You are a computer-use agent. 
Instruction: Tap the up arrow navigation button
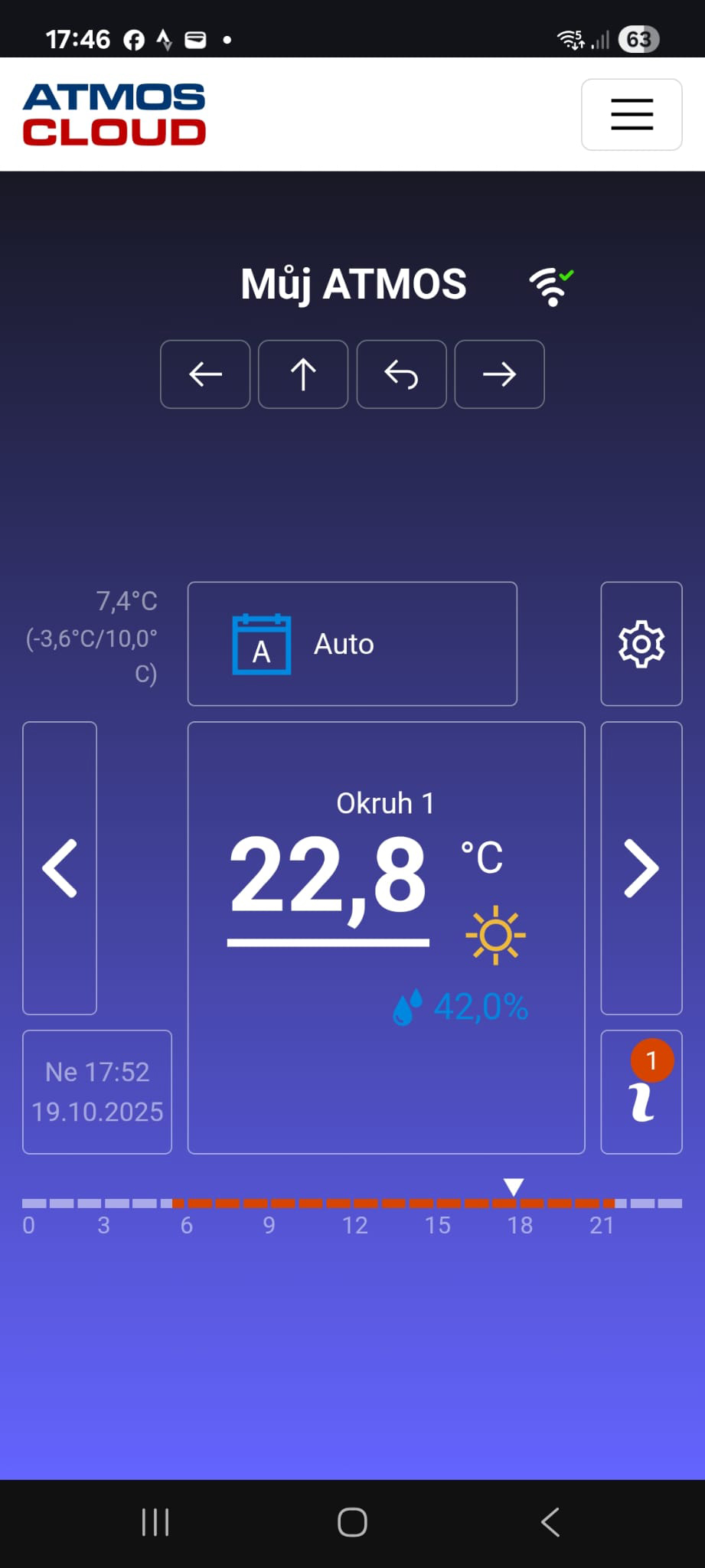[303, 374]
